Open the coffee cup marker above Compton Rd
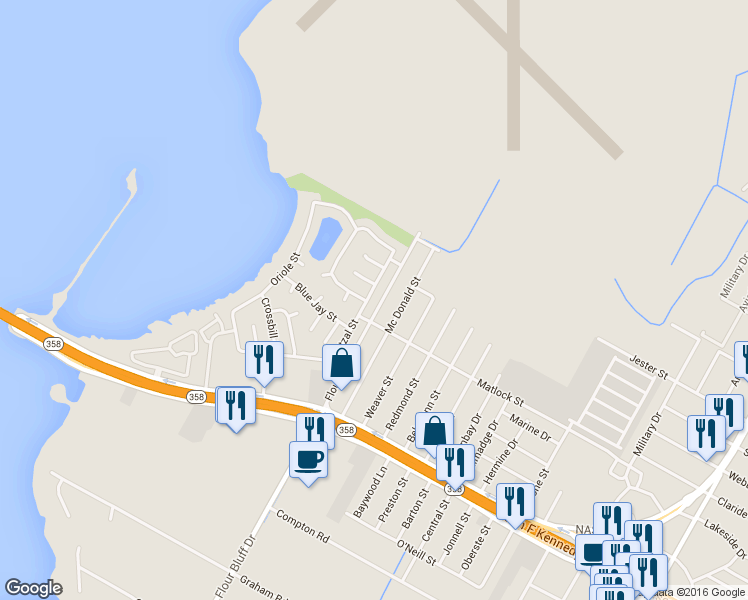 [308, 460]
